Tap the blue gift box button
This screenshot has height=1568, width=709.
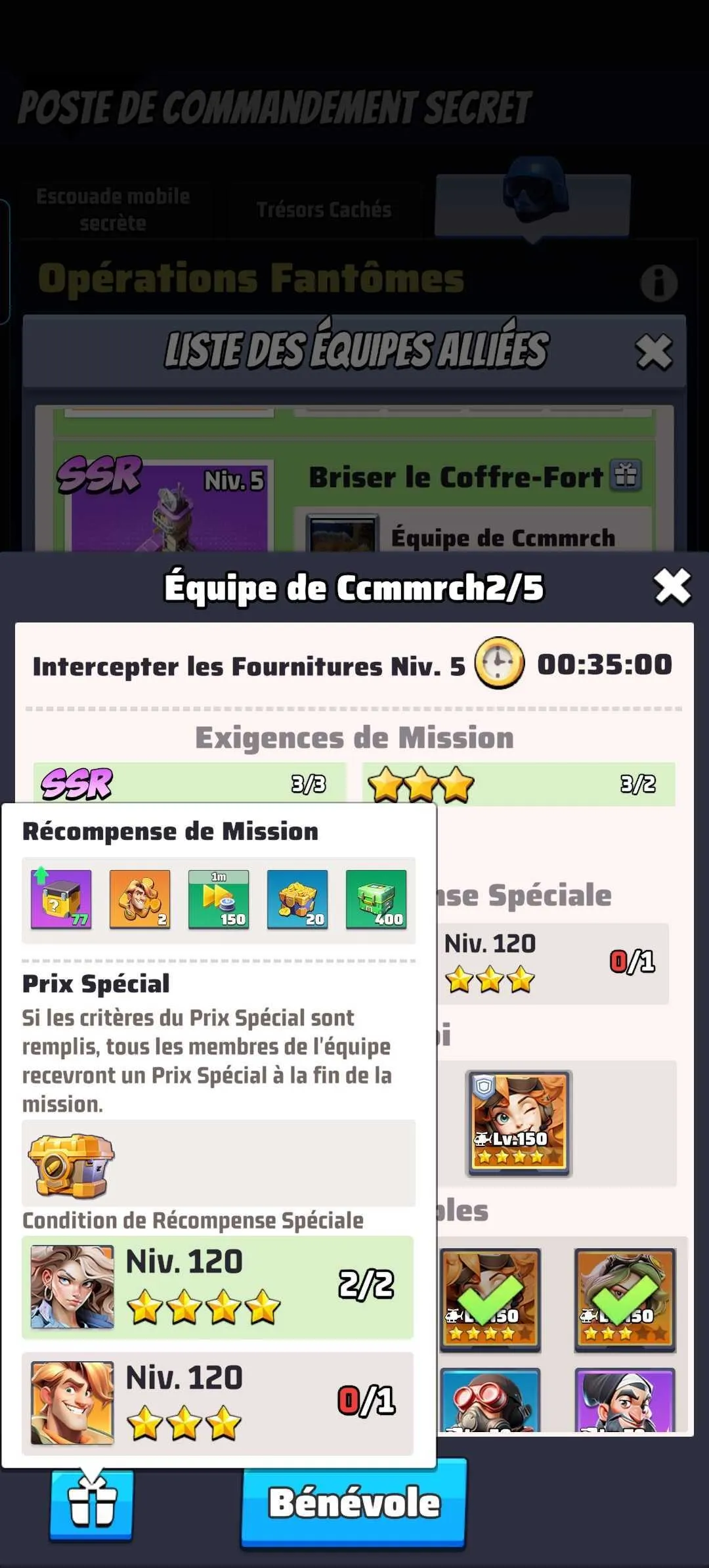coord(91,1504)
